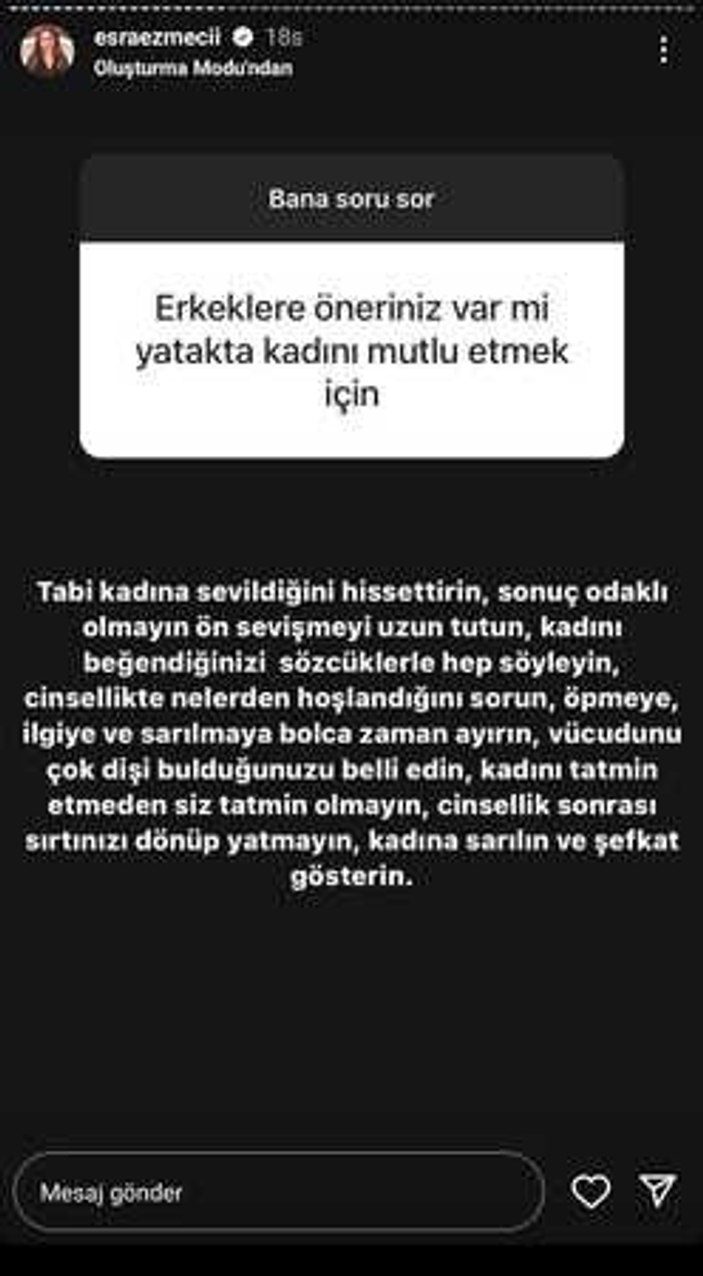
Task: Like this story with the heart
Action: 590,1191
